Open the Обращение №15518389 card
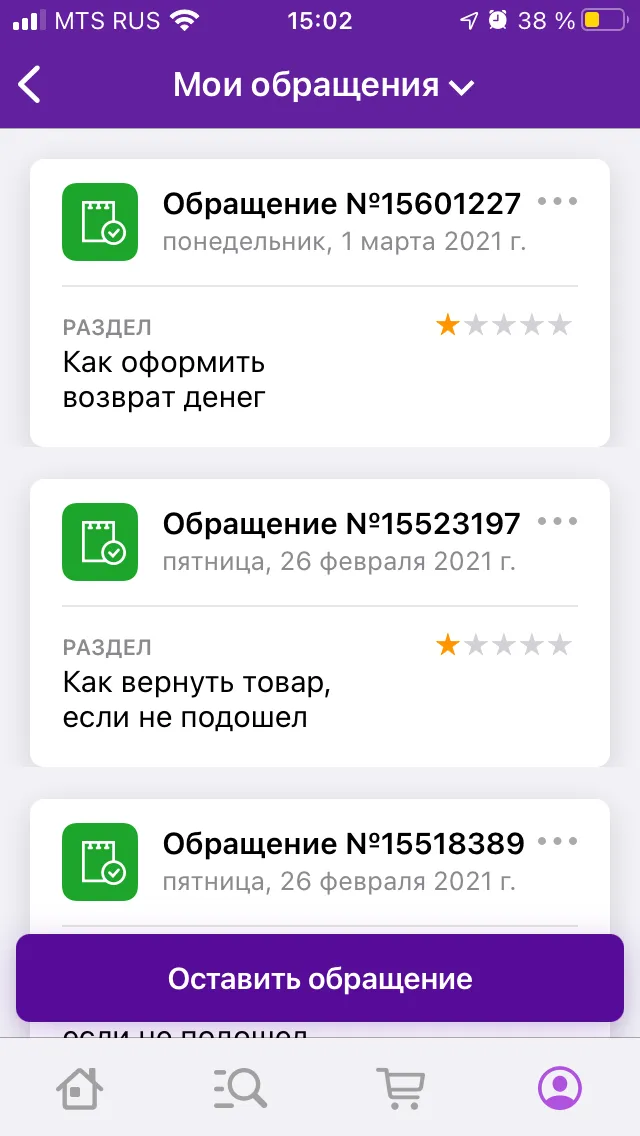640x1136 pixels. [320, 866]
